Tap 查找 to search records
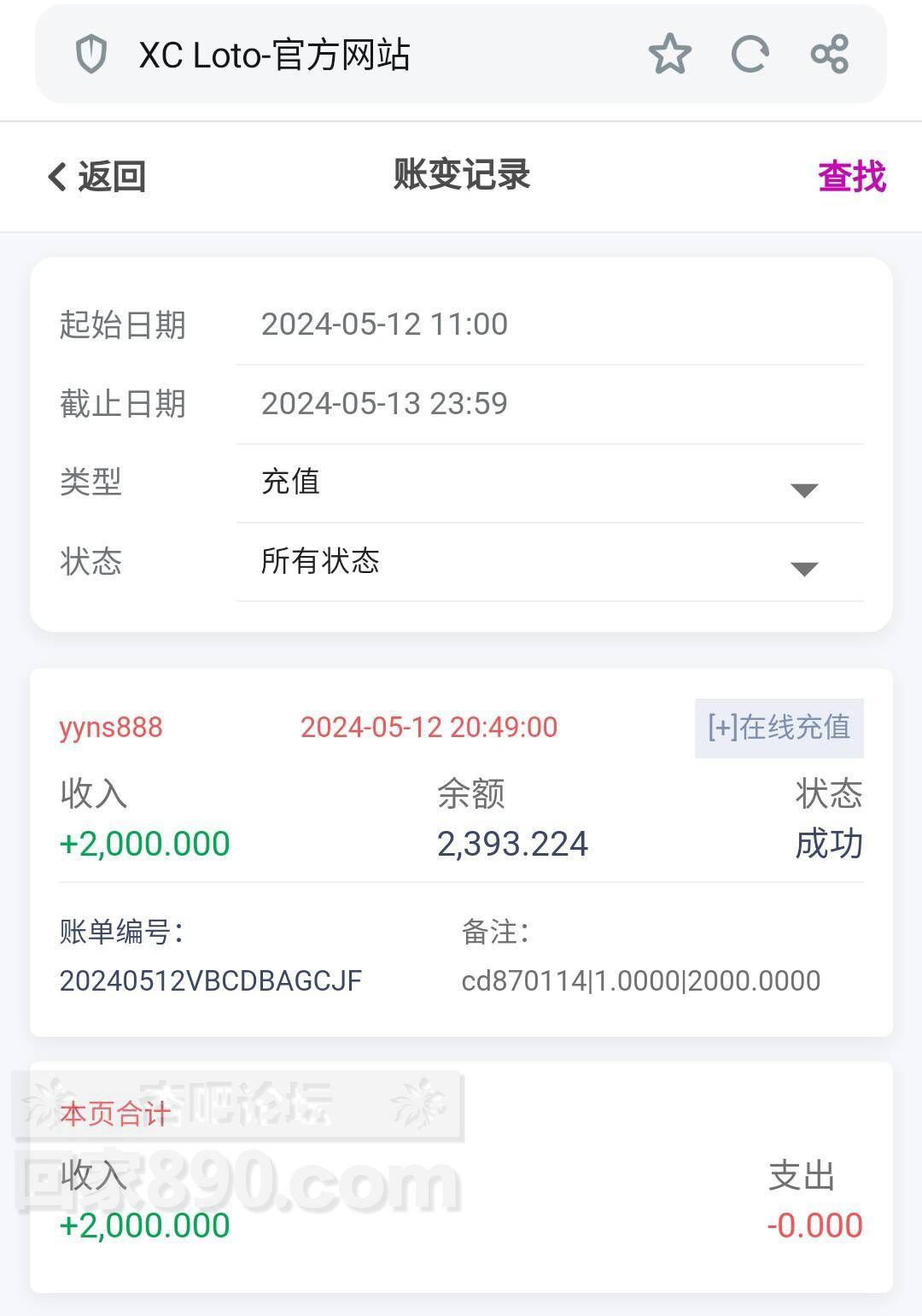Screen dimensions: 922x1316 (x=851, y=177)
